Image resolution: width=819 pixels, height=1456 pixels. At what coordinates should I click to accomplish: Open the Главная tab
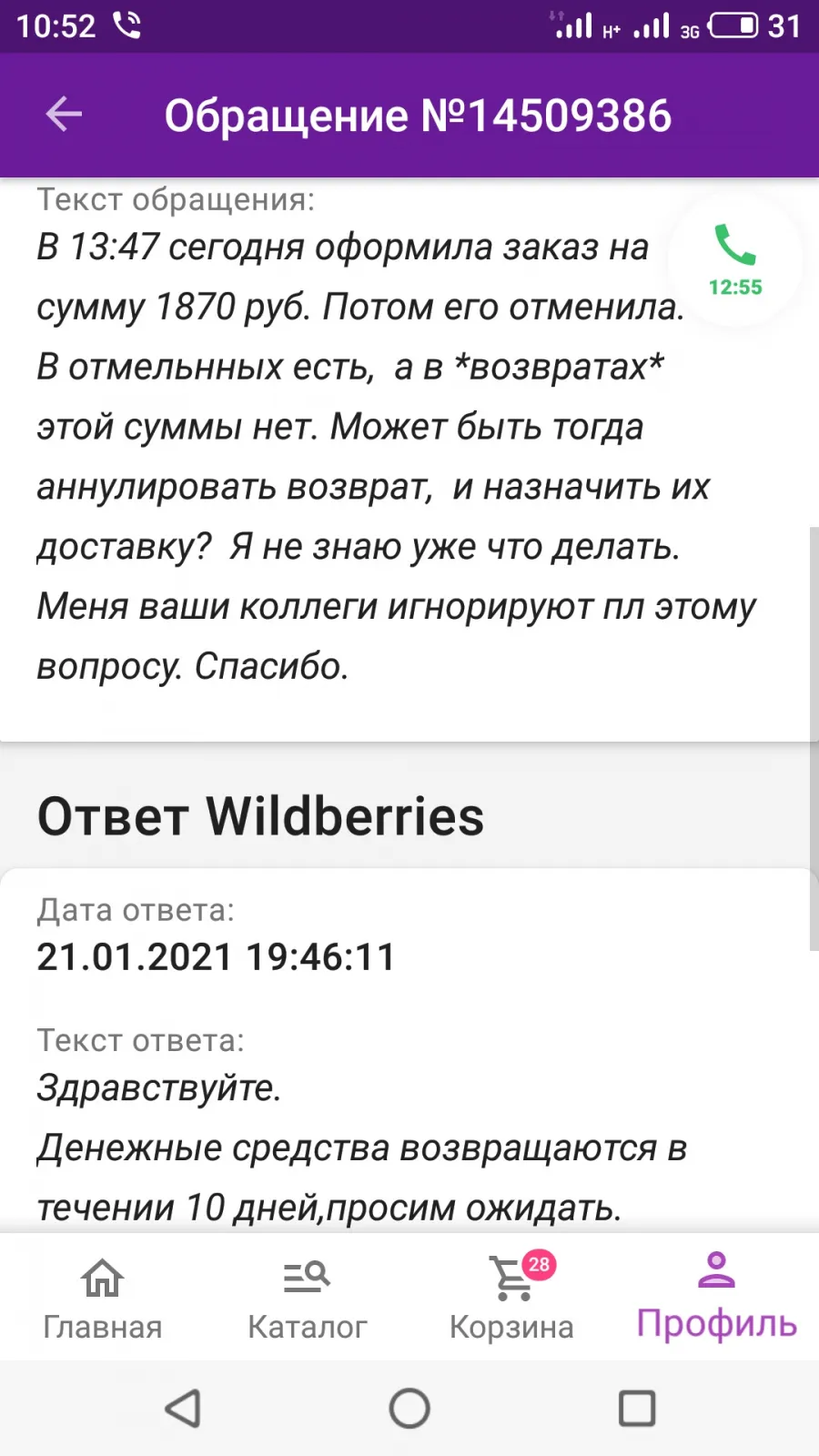[102, 1298]
